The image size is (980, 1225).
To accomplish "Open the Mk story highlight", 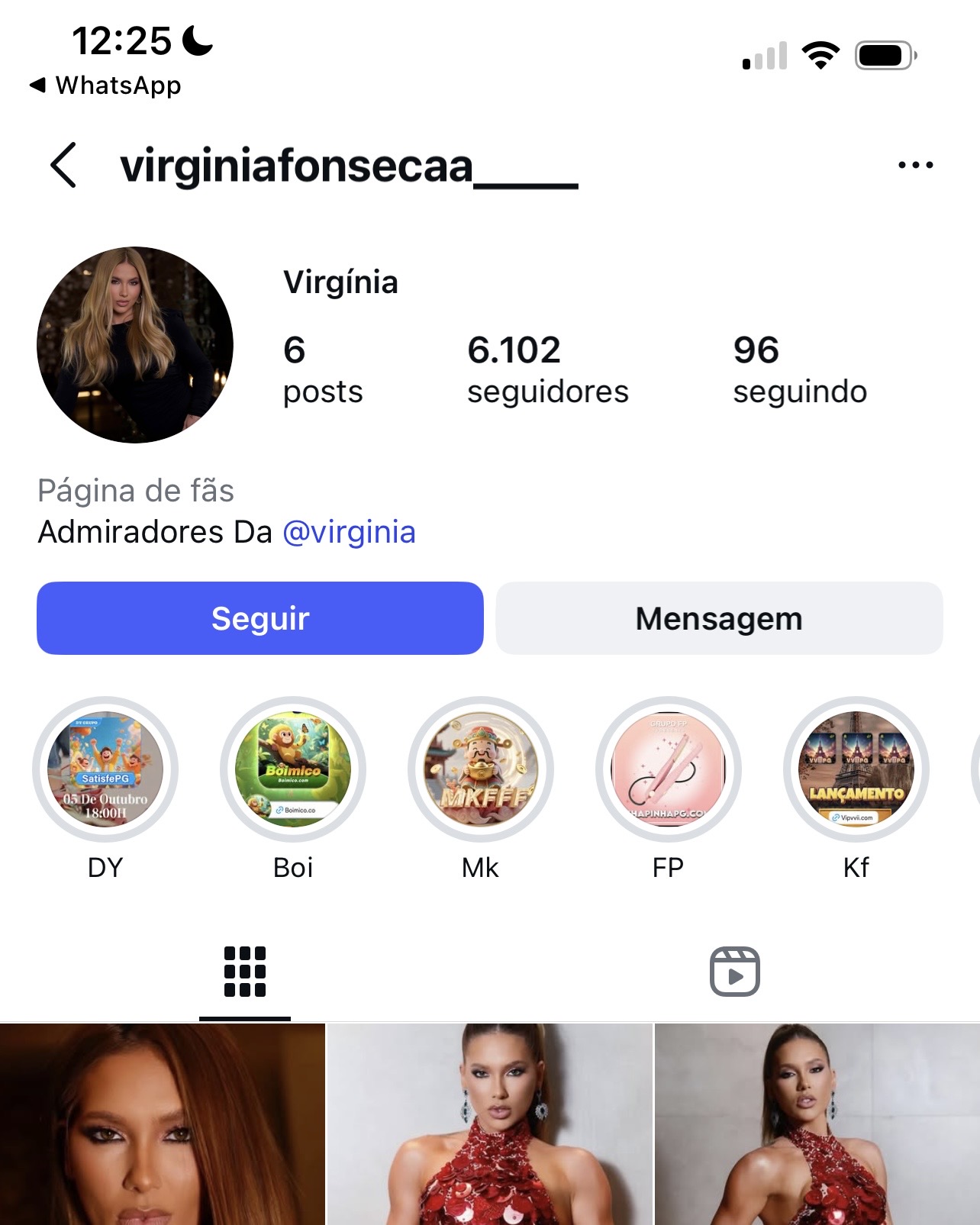I will pyautogui.click(x=481, y=769).
